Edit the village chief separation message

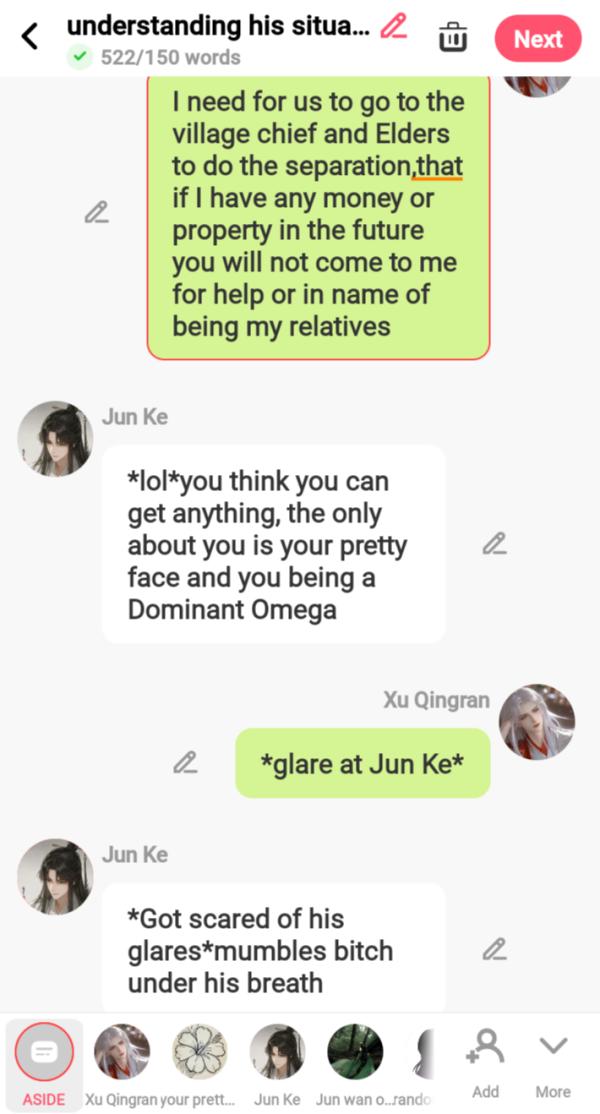tap(97, 212)
